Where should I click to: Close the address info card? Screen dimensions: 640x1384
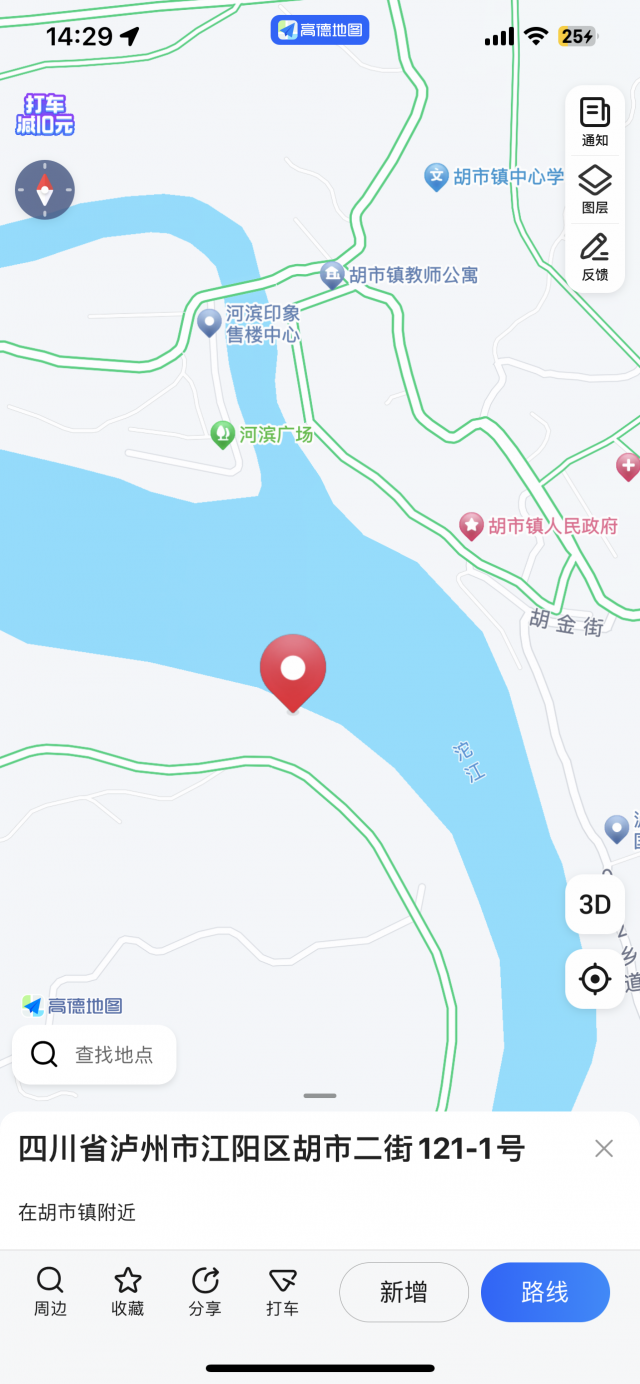tap(604, 1148)
